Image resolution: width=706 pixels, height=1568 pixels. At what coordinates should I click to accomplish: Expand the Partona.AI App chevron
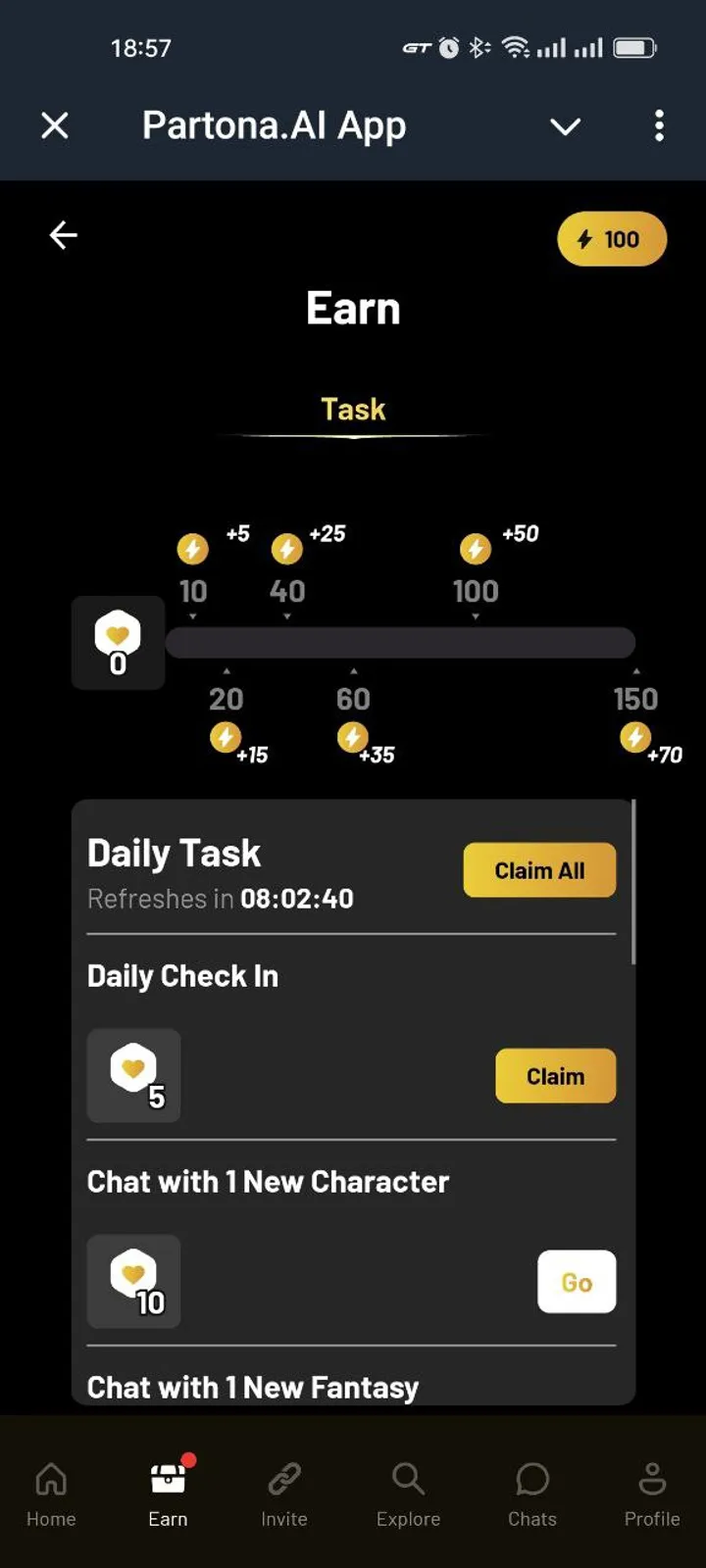(x=565, y=126)
